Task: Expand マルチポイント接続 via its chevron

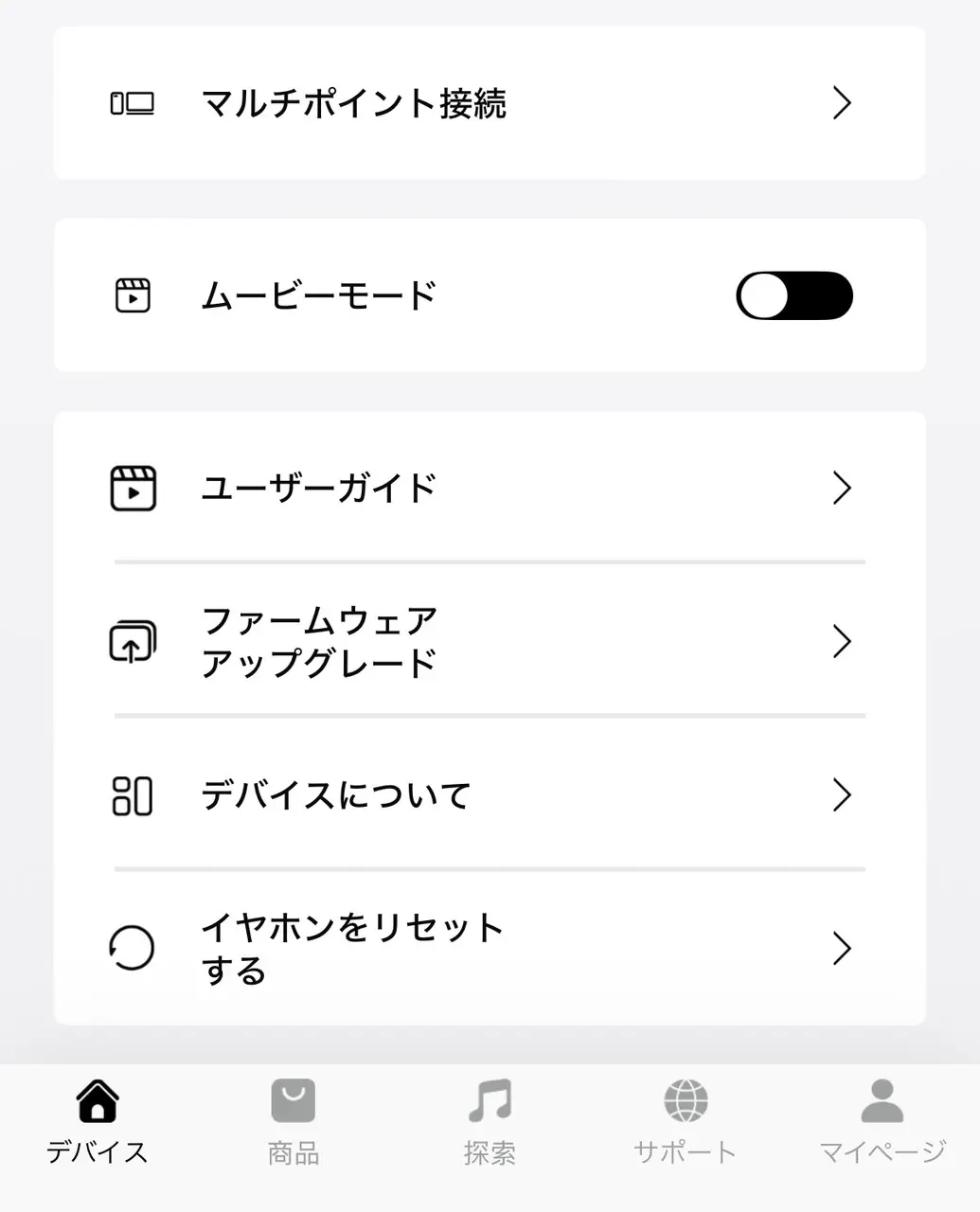Action: 842,103
